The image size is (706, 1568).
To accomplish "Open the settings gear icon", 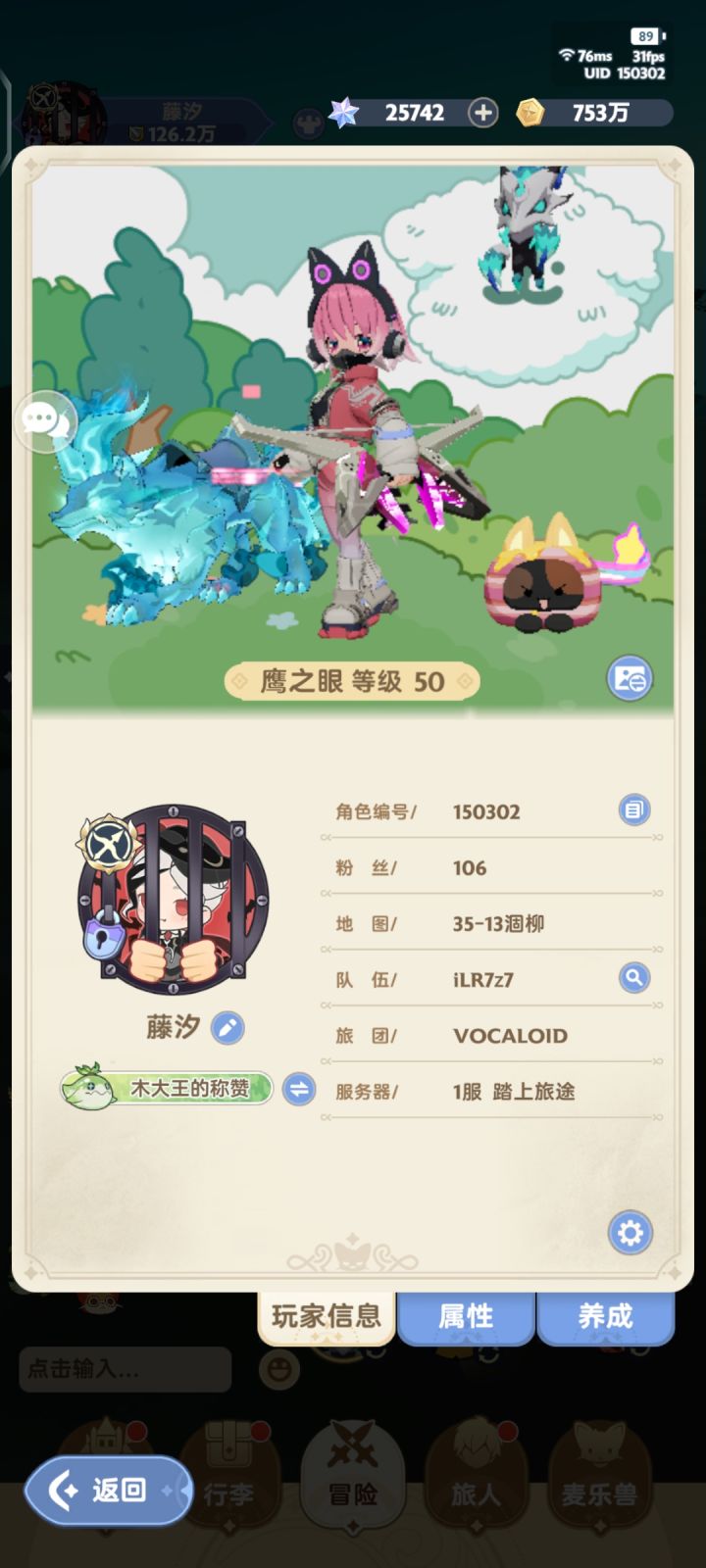I will (x=630, y=1233).
